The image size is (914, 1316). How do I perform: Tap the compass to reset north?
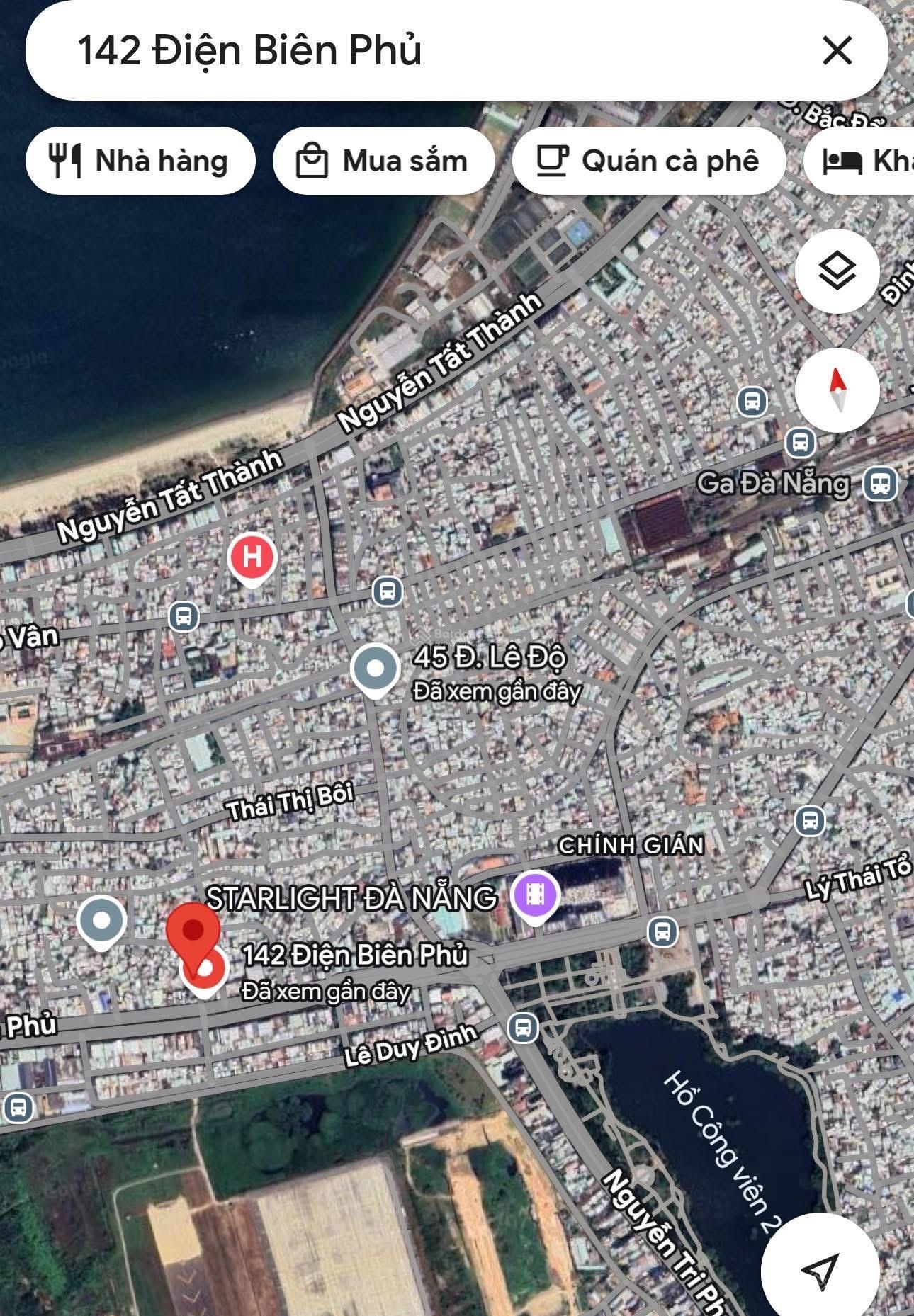(837, 390)
